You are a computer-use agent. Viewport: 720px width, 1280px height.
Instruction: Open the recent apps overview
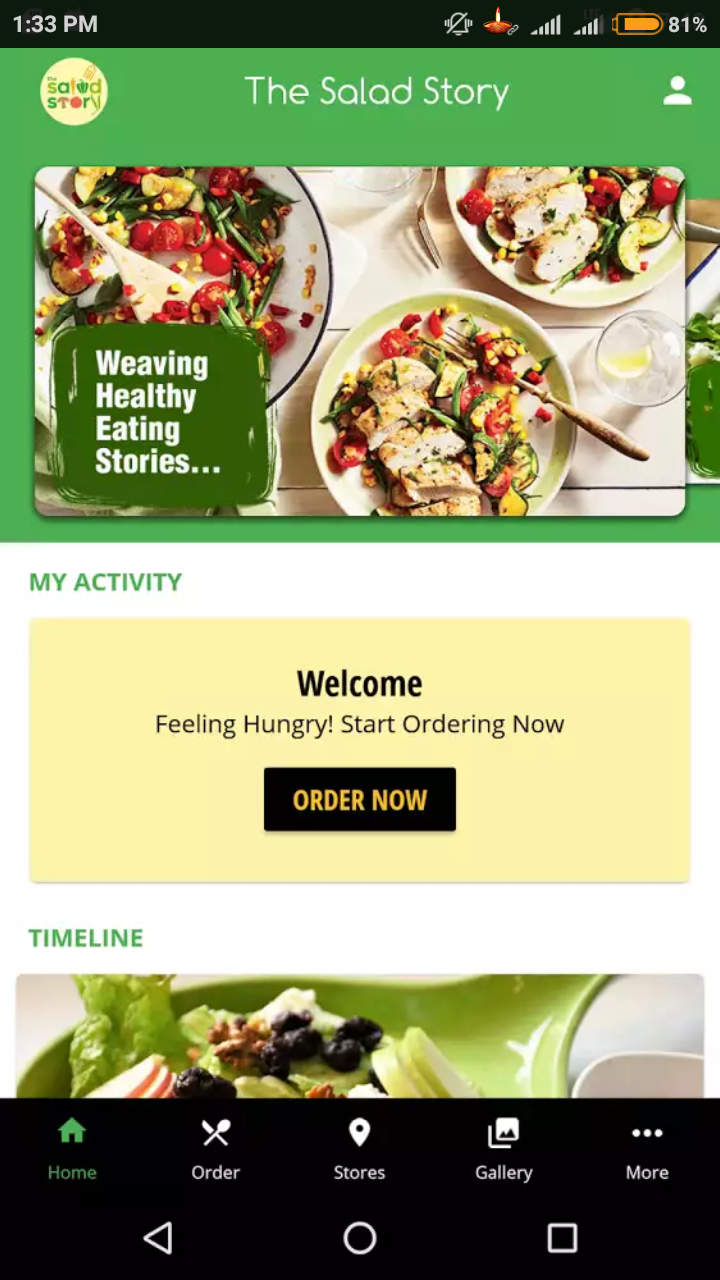pyautogui.click(x=562, y=1238)
